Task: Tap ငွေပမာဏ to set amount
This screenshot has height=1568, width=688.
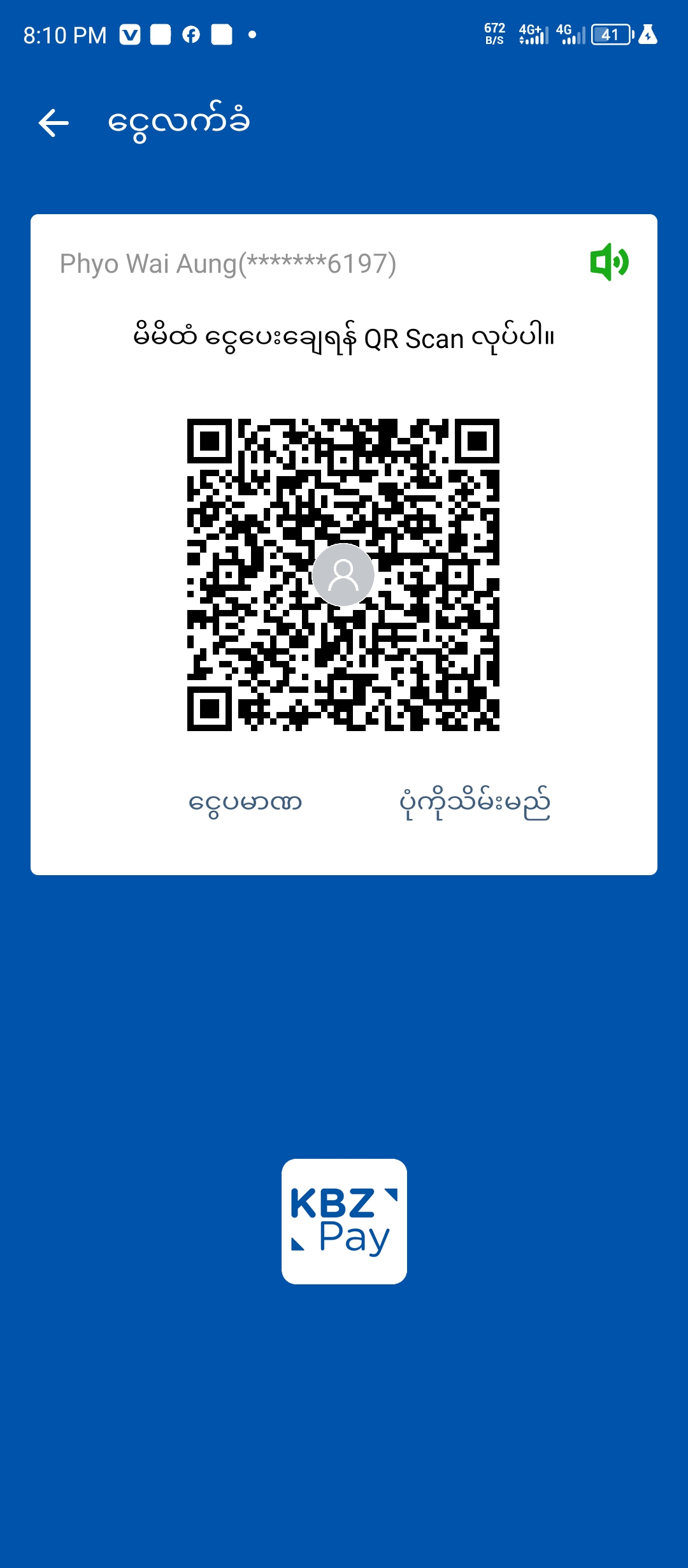Action: tap(245, 802)
